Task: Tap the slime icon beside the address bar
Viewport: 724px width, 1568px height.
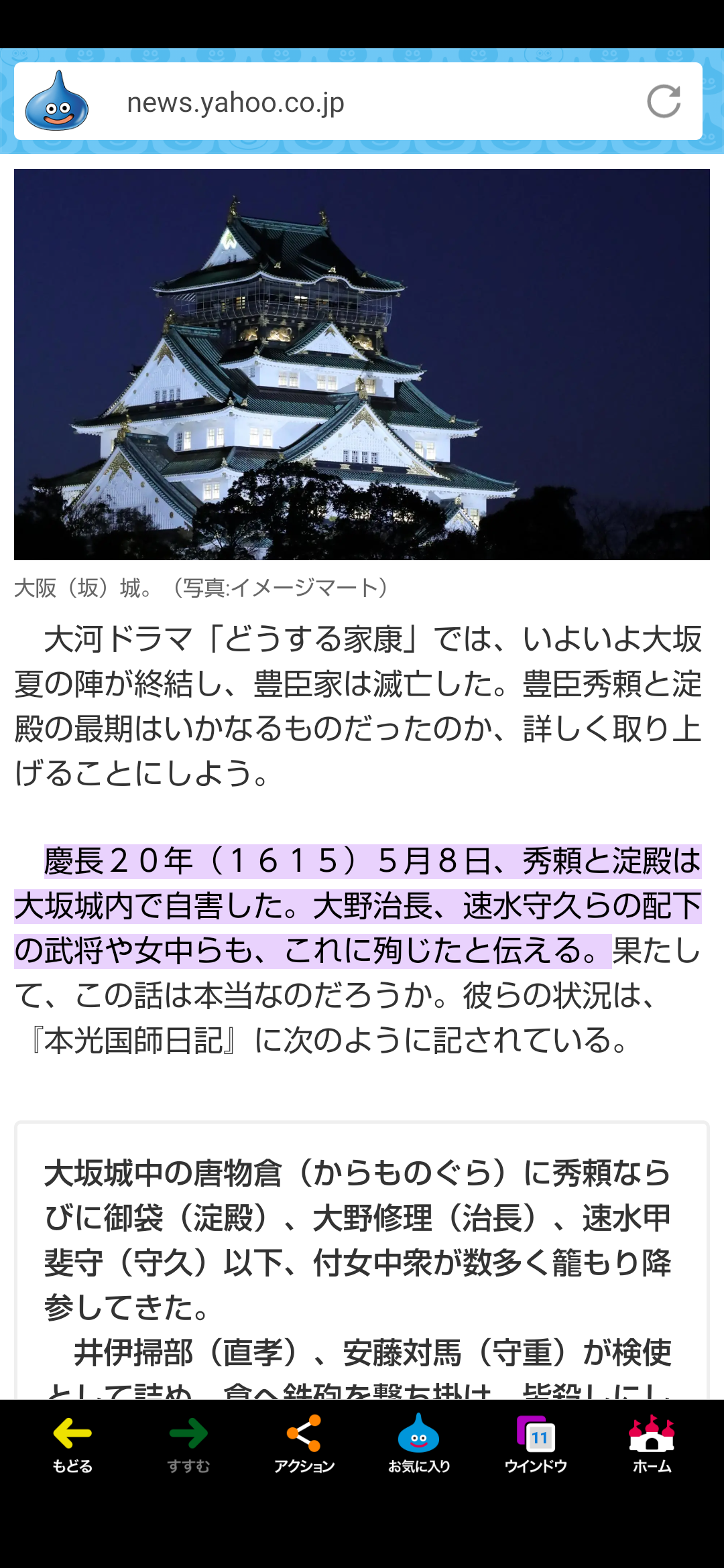Action: (x=57, y=101)
